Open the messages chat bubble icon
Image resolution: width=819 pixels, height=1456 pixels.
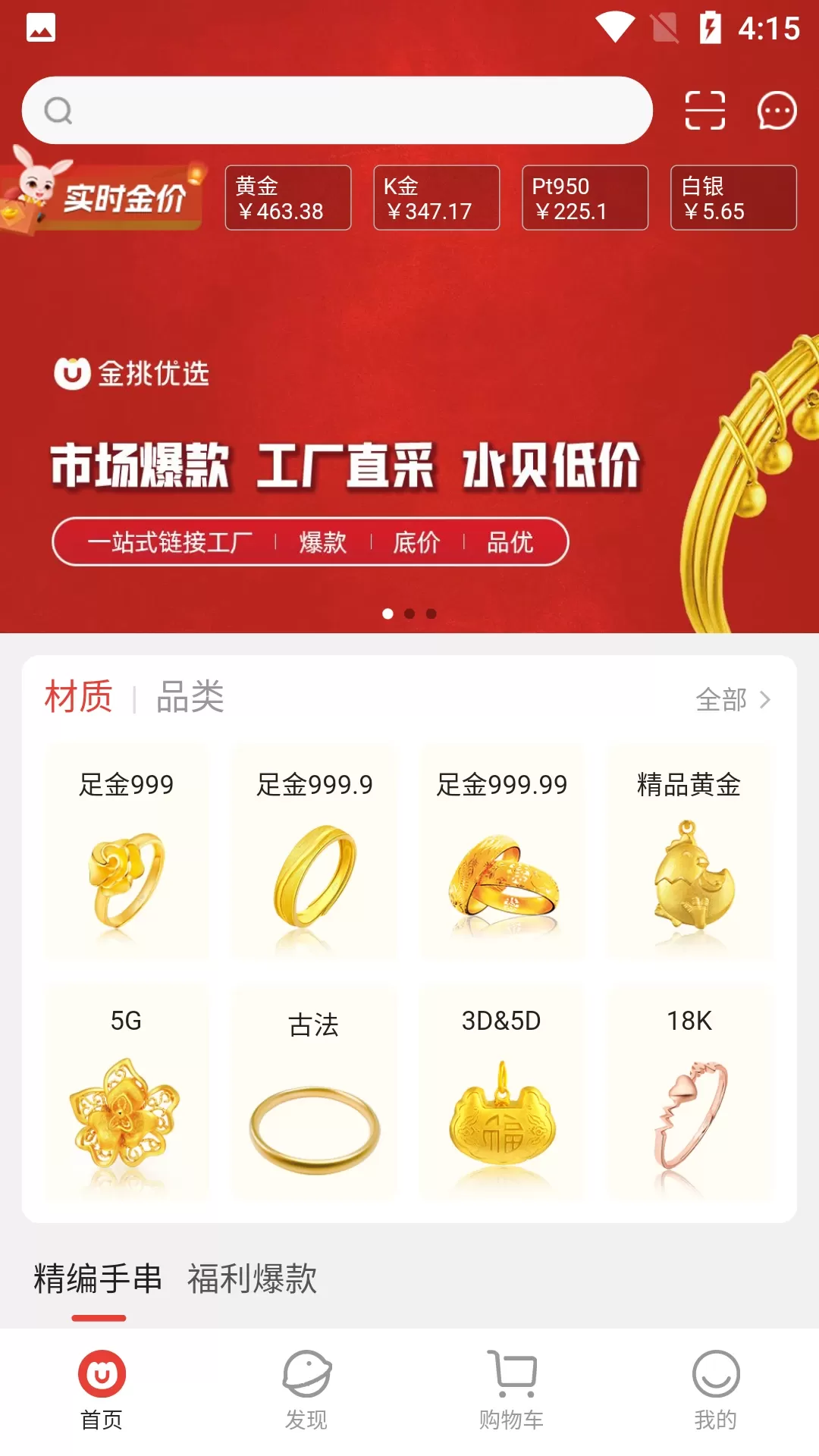[777, 111]
